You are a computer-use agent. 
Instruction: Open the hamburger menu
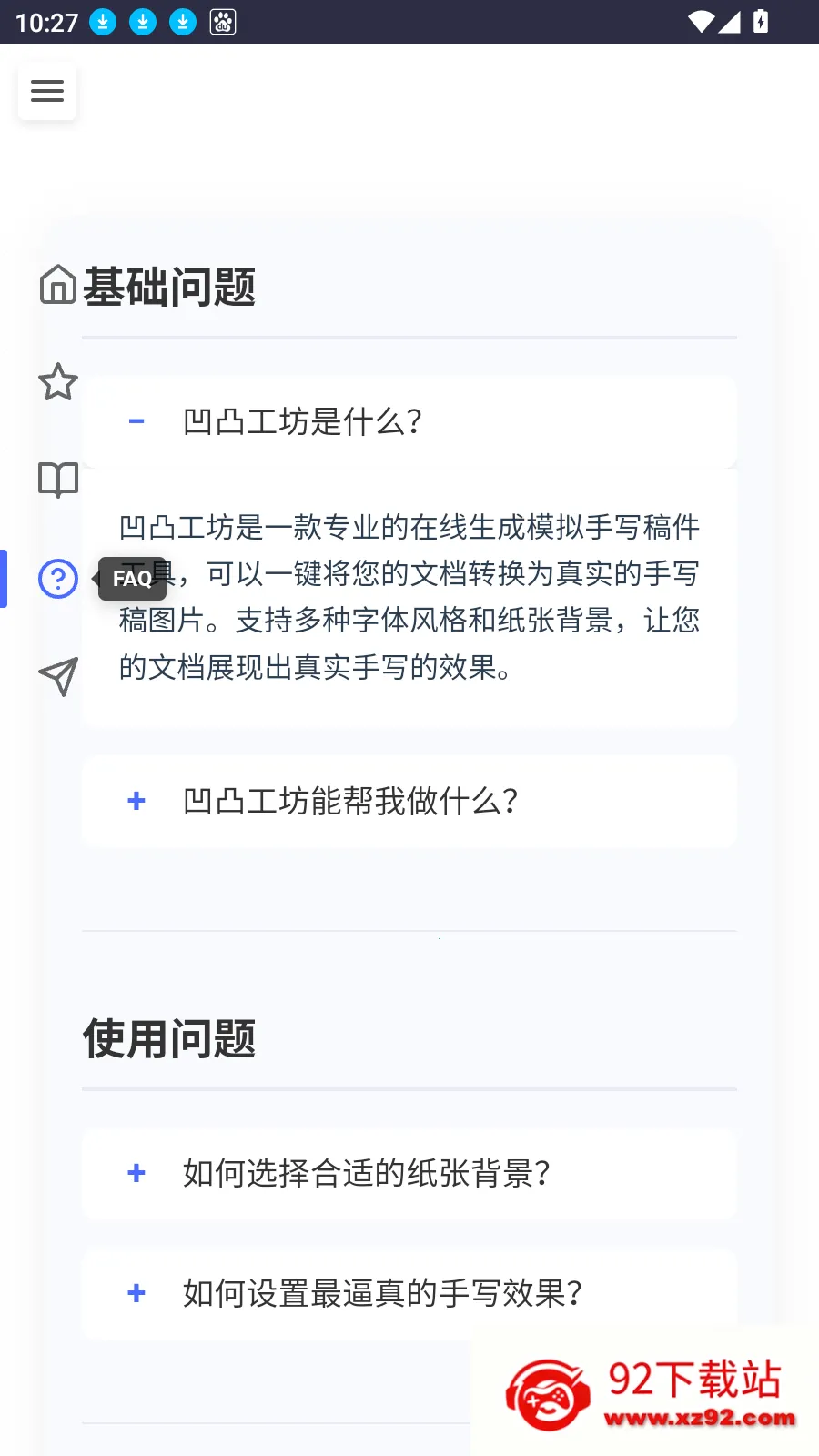[47, 91]
